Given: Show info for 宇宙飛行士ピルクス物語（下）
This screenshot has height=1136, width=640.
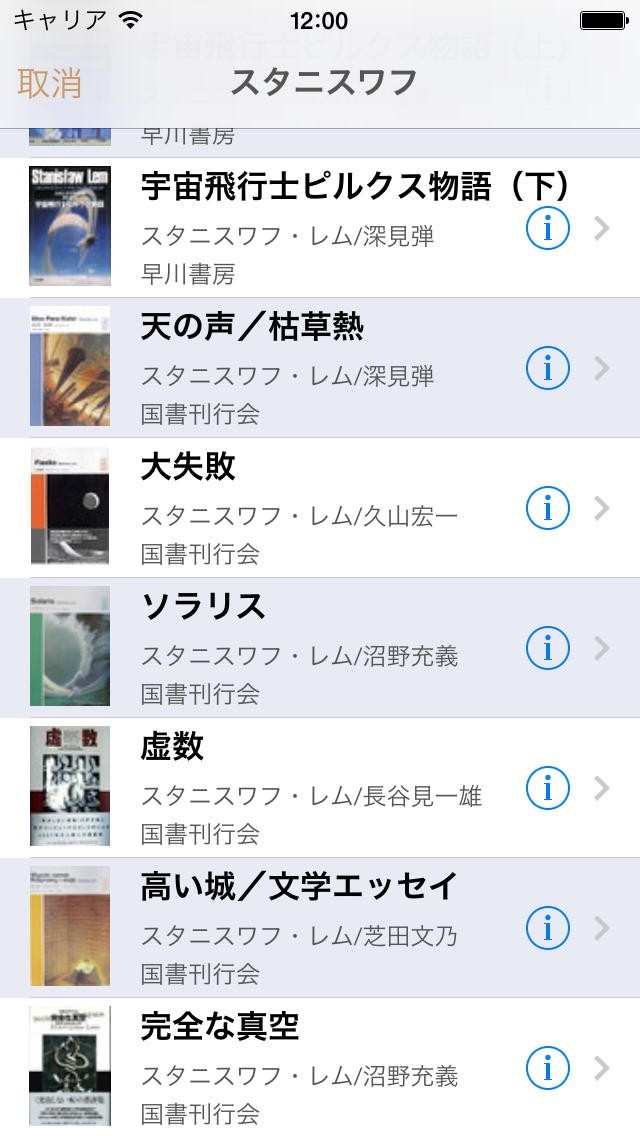Looking at the screenshot, I should 547,229.
